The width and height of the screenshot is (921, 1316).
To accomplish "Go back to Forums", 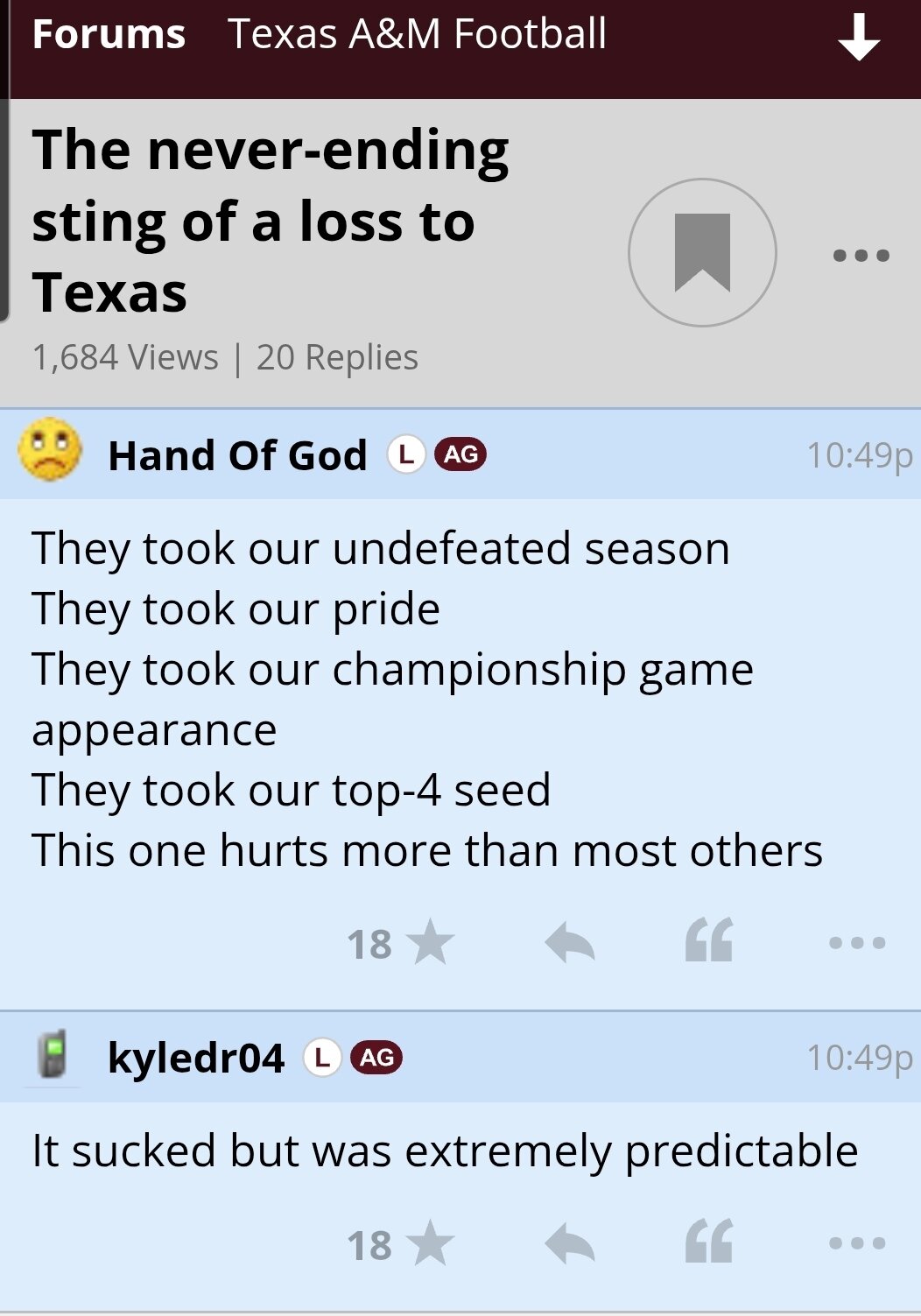I will [109, 35].
